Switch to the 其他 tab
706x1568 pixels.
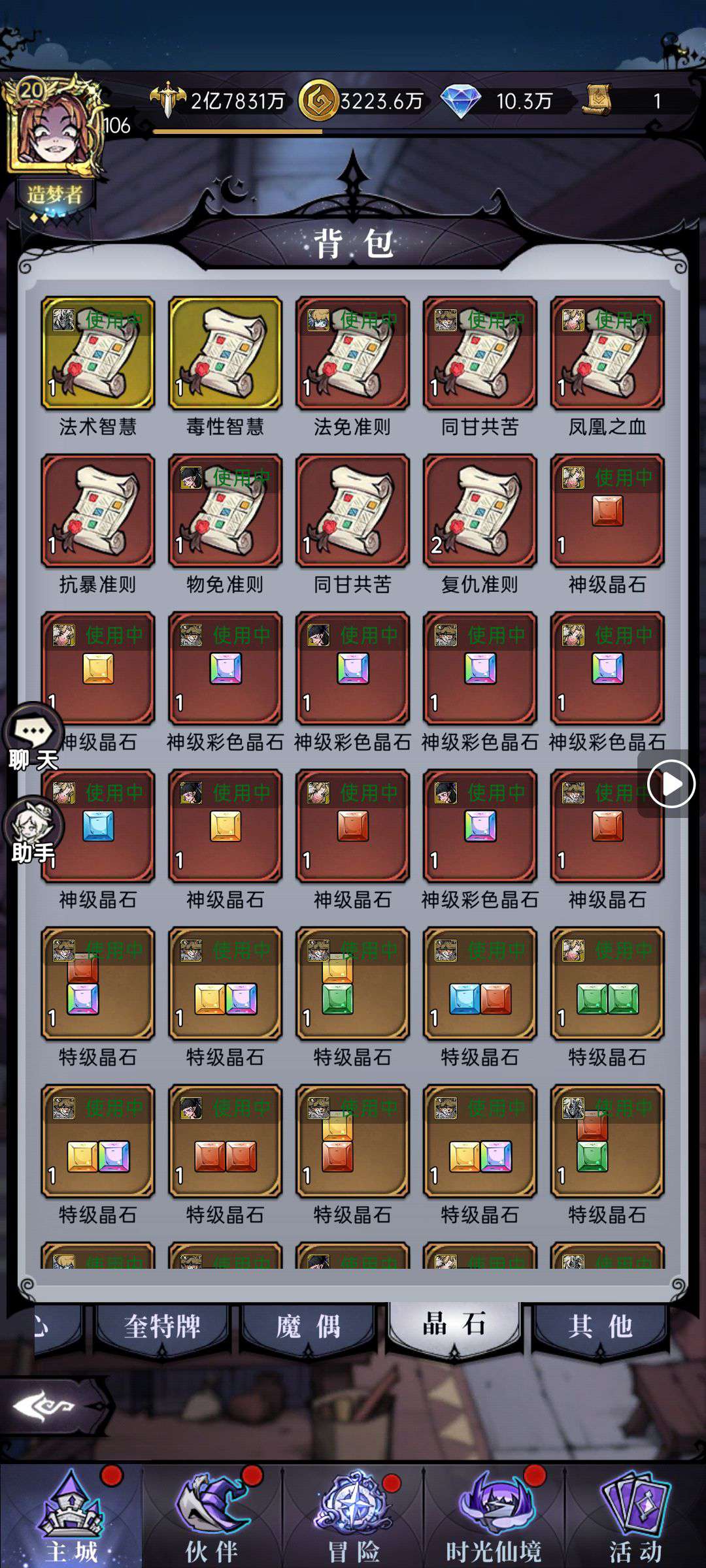[600, 1327]
